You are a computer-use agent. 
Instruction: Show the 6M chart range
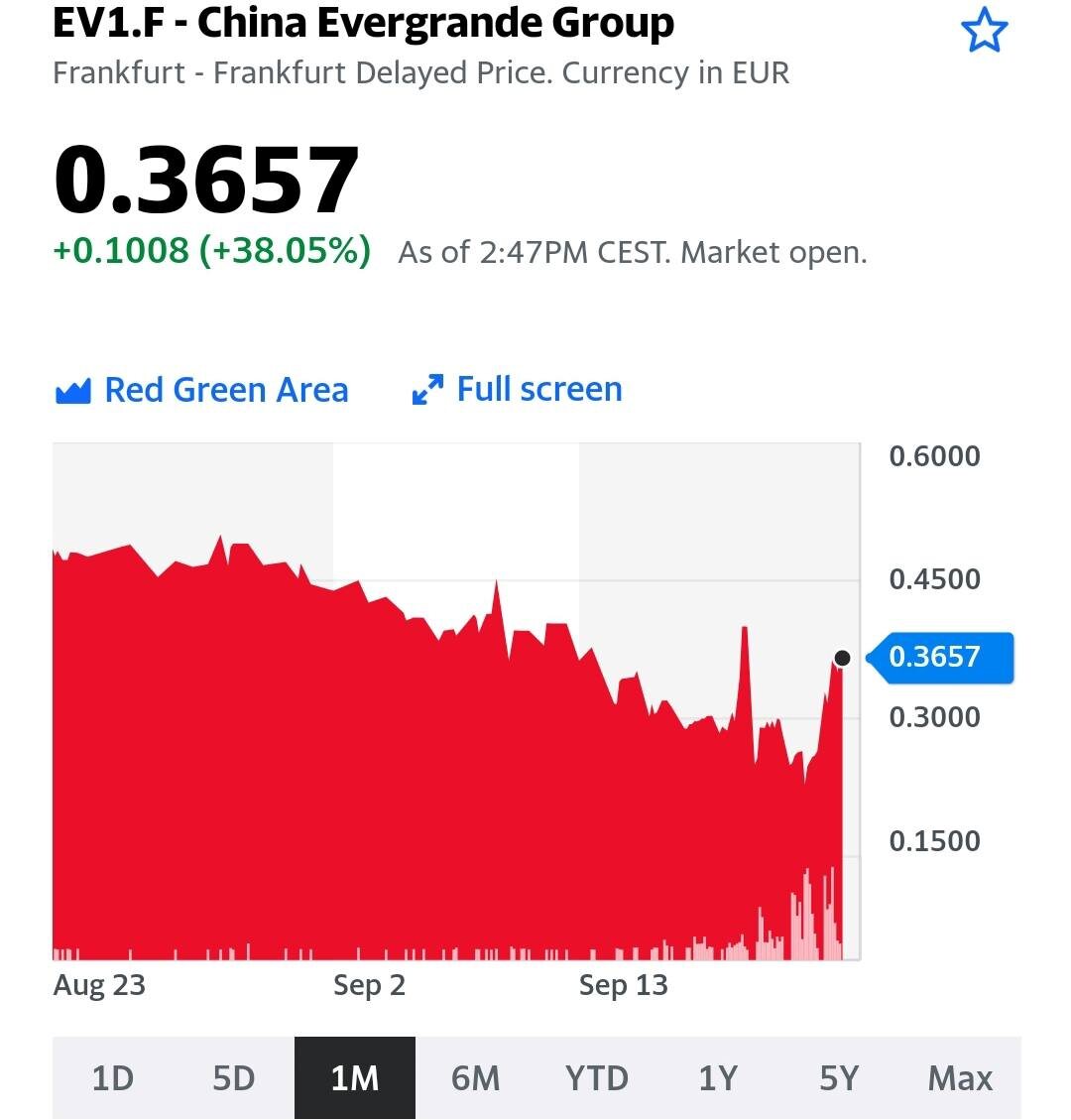475,1077
